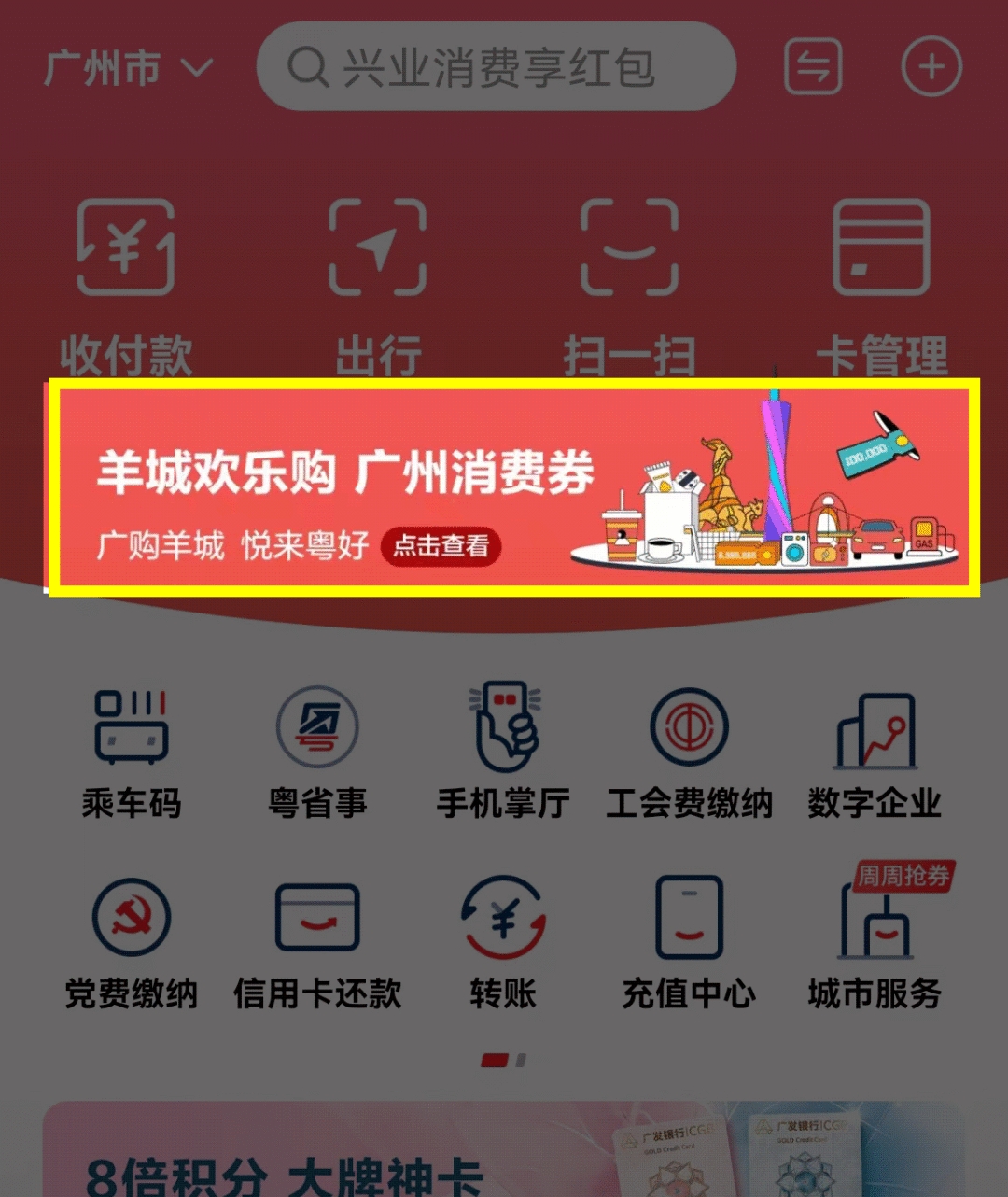Tap the 兴业消费享红包 search box

coord(497,67)
